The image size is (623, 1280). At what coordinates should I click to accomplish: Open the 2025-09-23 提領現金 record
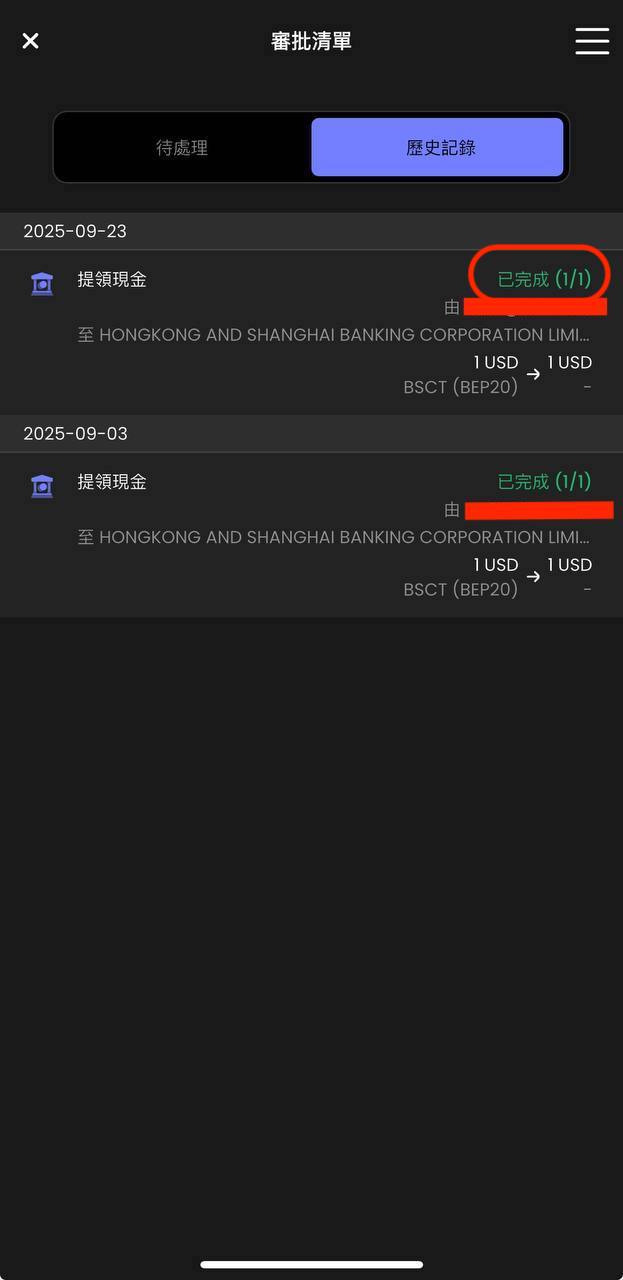click(x=310, y=333)
